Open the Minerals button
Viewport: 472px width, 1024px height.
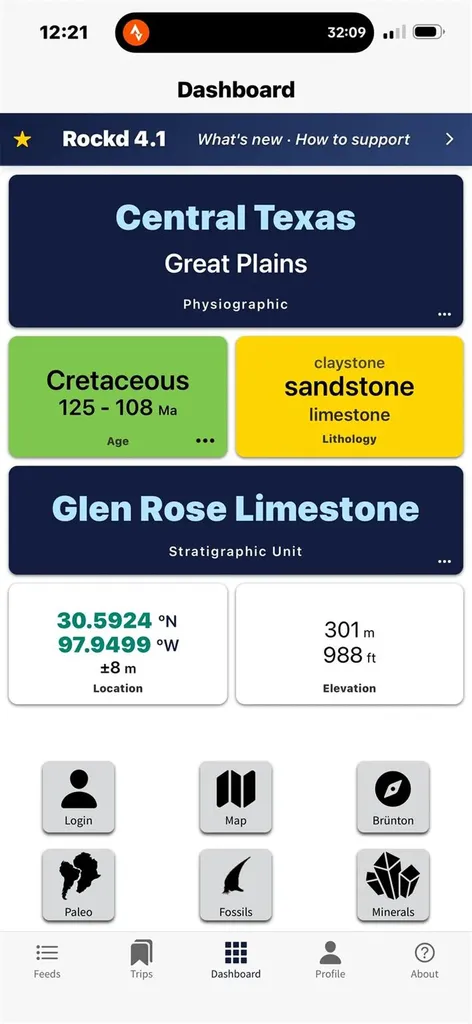click(393, 885)
